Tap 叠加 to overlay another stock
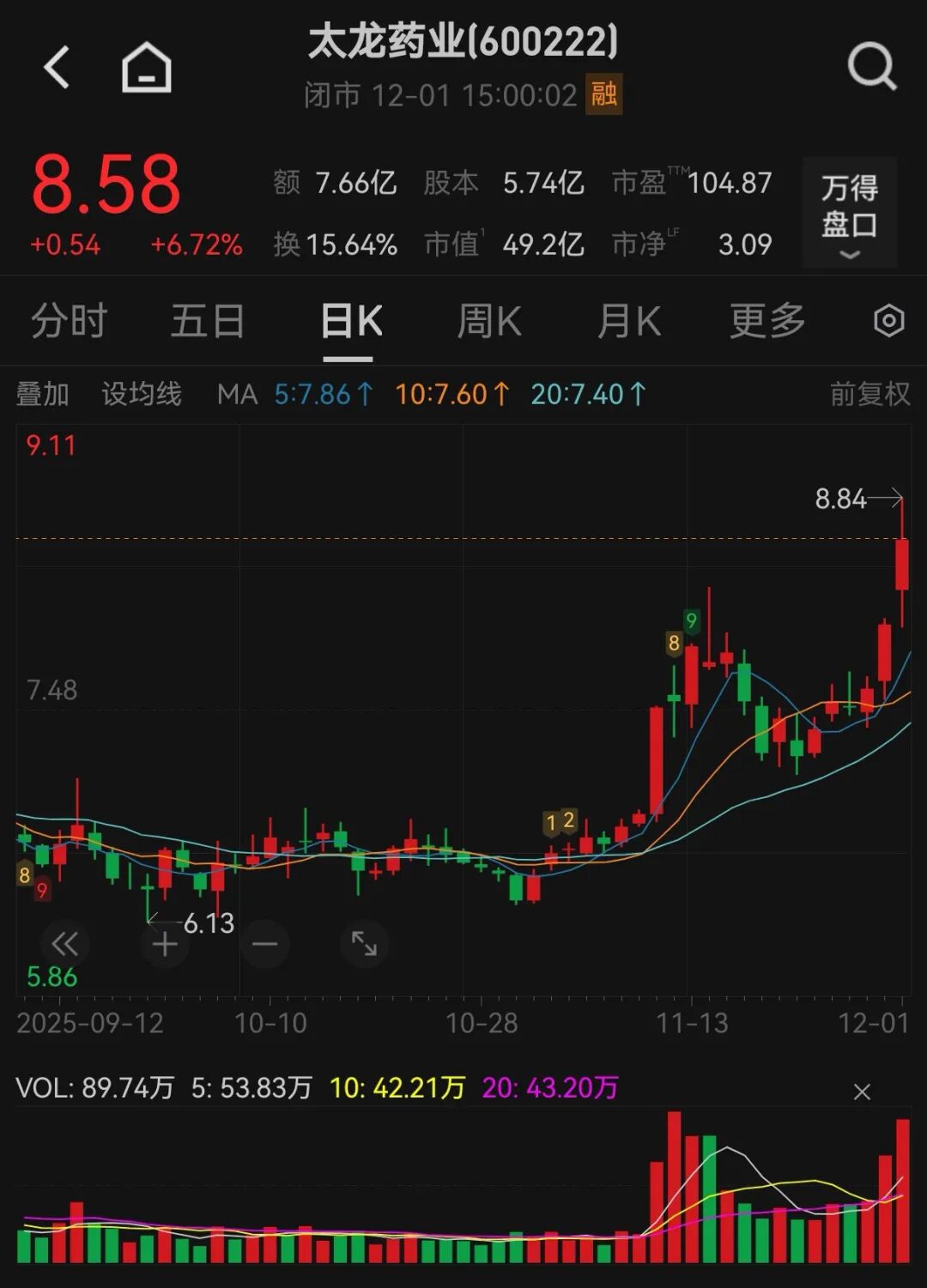 point(42,395)
